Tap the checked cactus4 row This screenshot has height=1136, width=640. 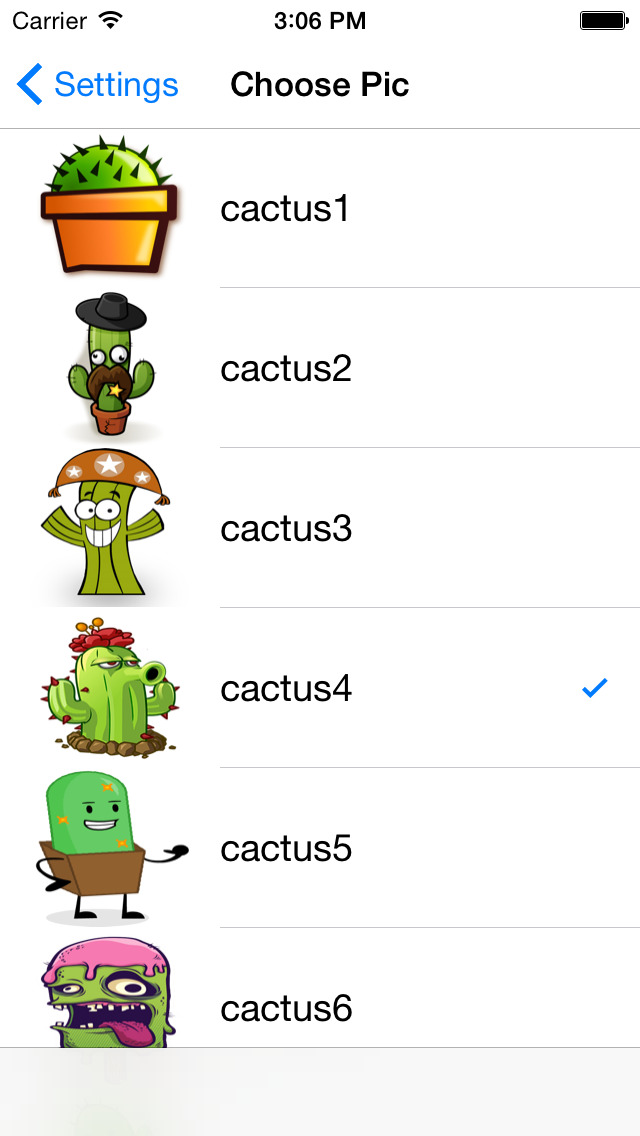pyautogui.click(x=320, y=688)
